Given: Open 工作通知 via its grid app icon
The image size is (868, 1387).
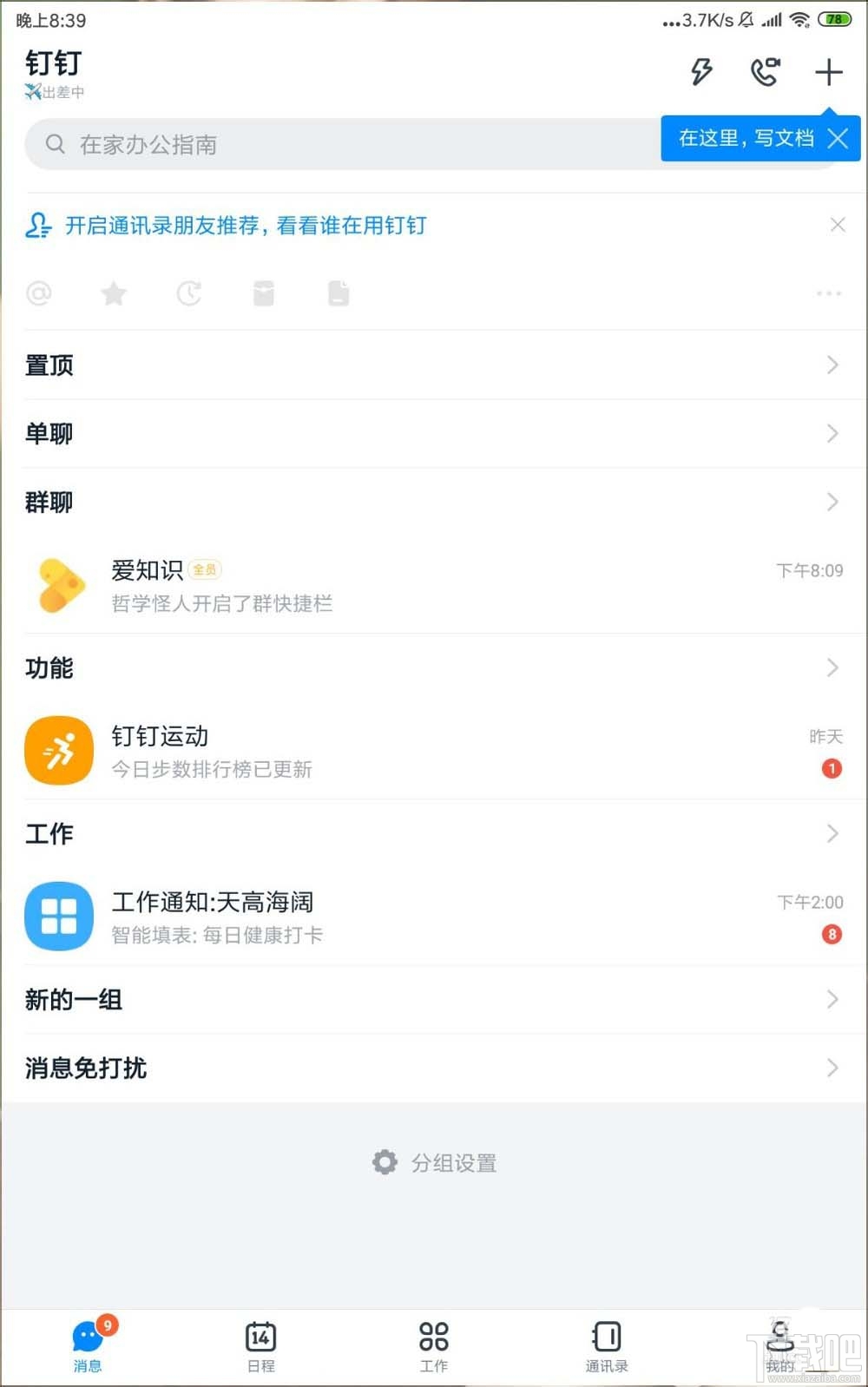Looking at the screenshot, I should (x=58, y=917).
